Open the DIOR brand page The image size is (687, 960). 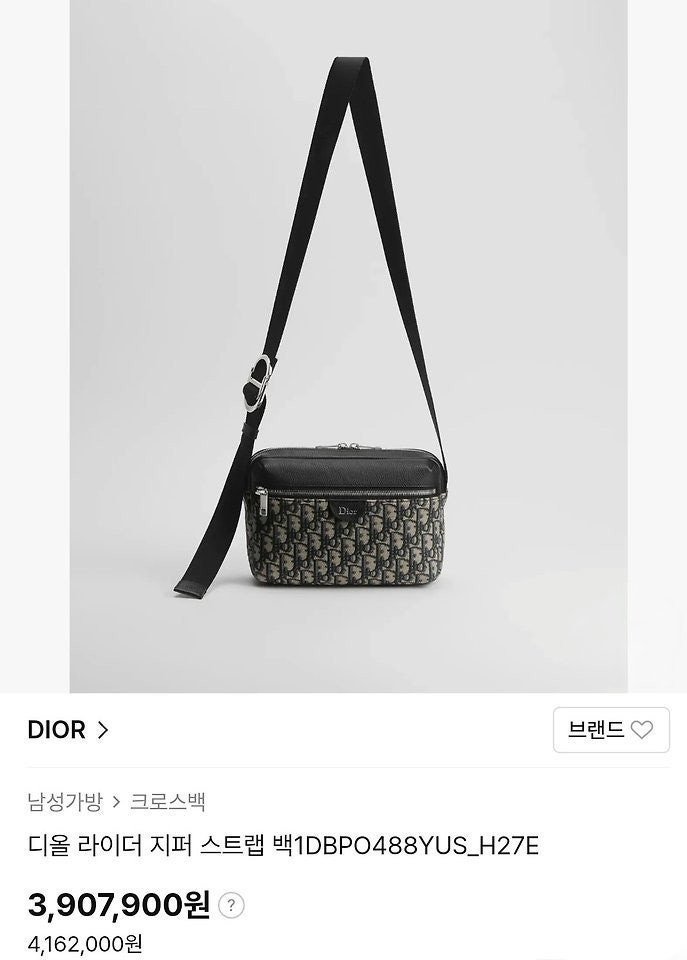(68, 730)
